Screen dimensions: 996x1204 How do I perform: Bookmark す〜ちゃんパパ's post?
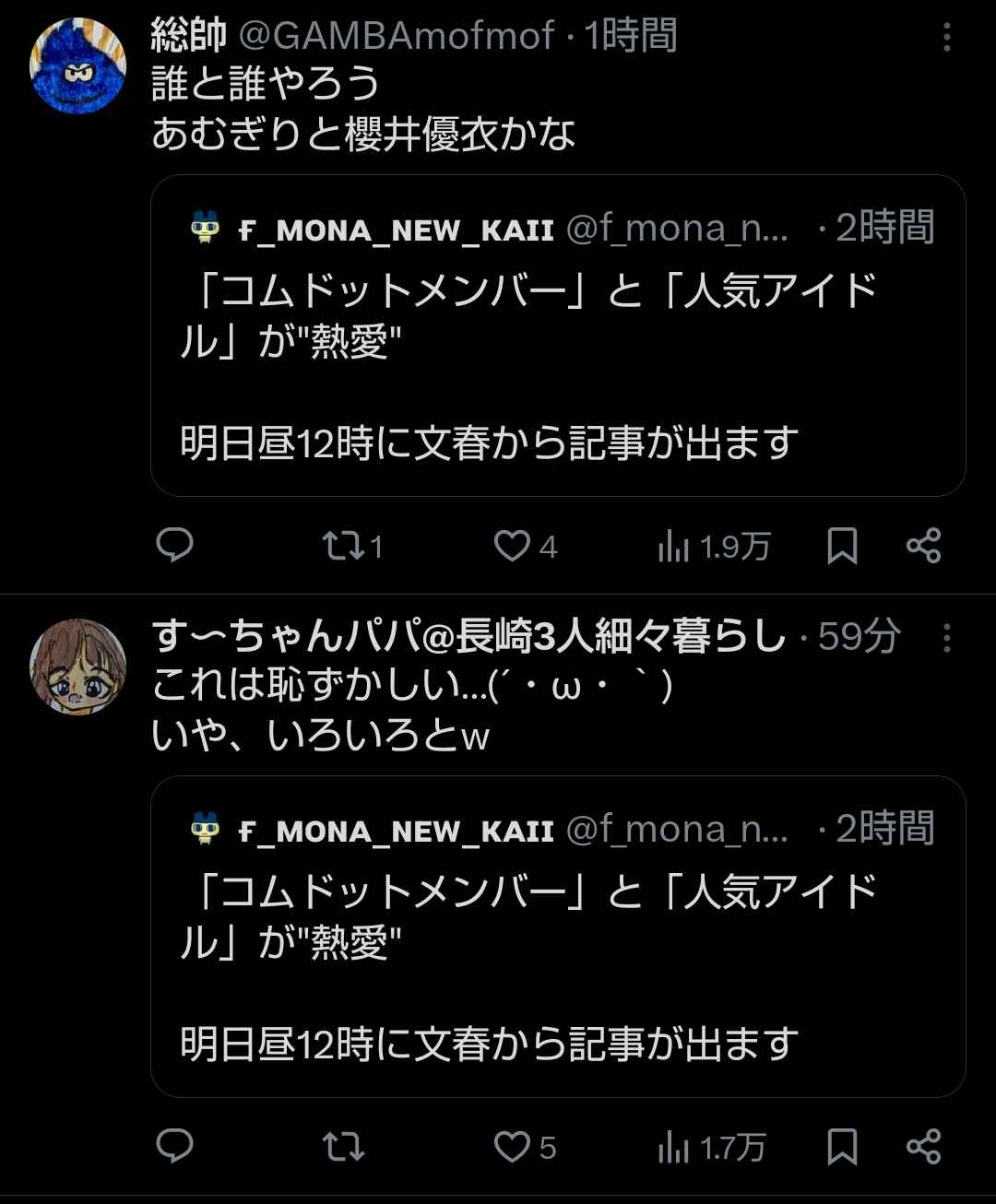(841, 1147)
